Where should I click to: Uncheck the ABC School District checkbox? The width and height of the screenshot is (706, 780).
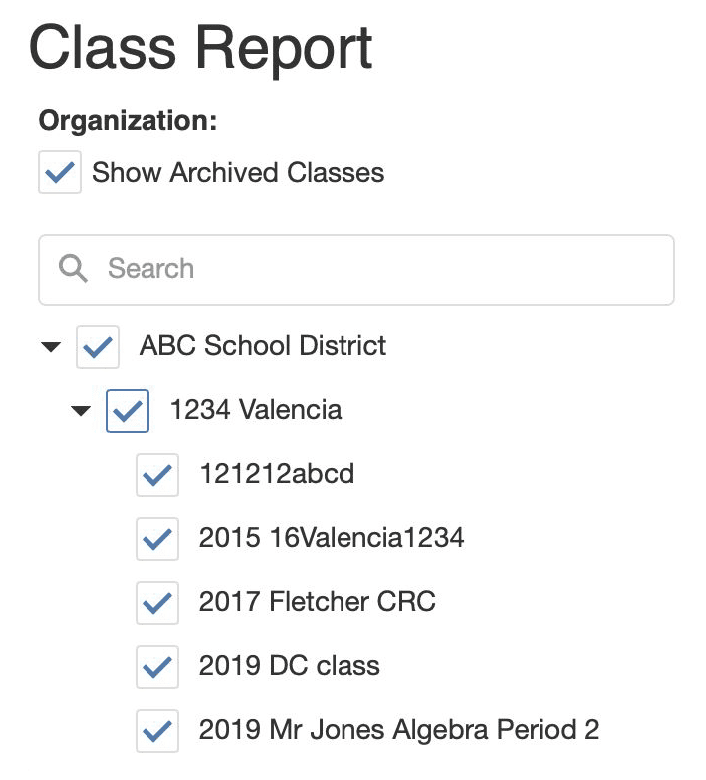pyautogui.click(x=98, y=347)
